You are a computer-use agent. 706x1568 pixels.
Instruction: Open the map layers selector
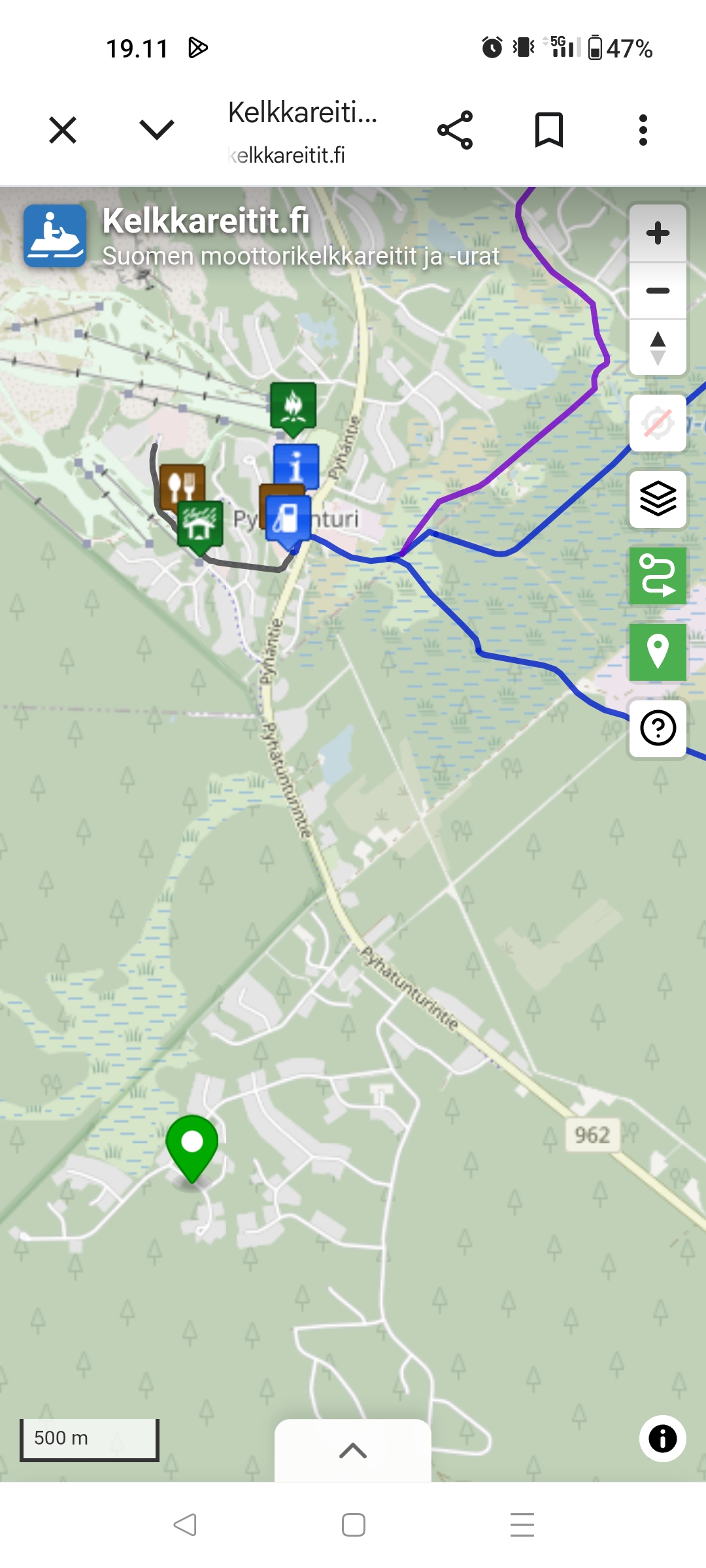click(658, 499)
